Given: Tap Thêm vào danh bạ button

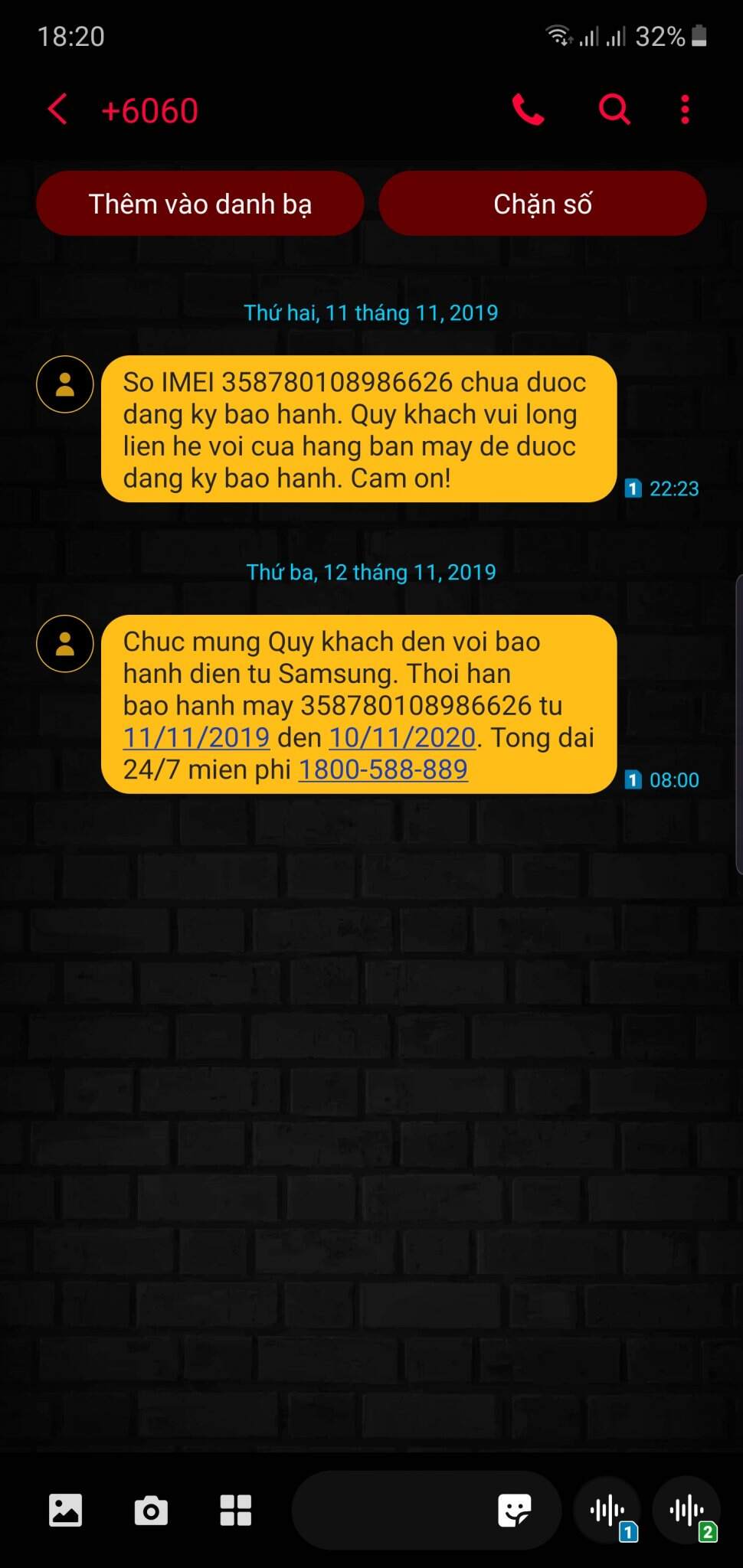Looking at the screenshot, I should [200, 204].
